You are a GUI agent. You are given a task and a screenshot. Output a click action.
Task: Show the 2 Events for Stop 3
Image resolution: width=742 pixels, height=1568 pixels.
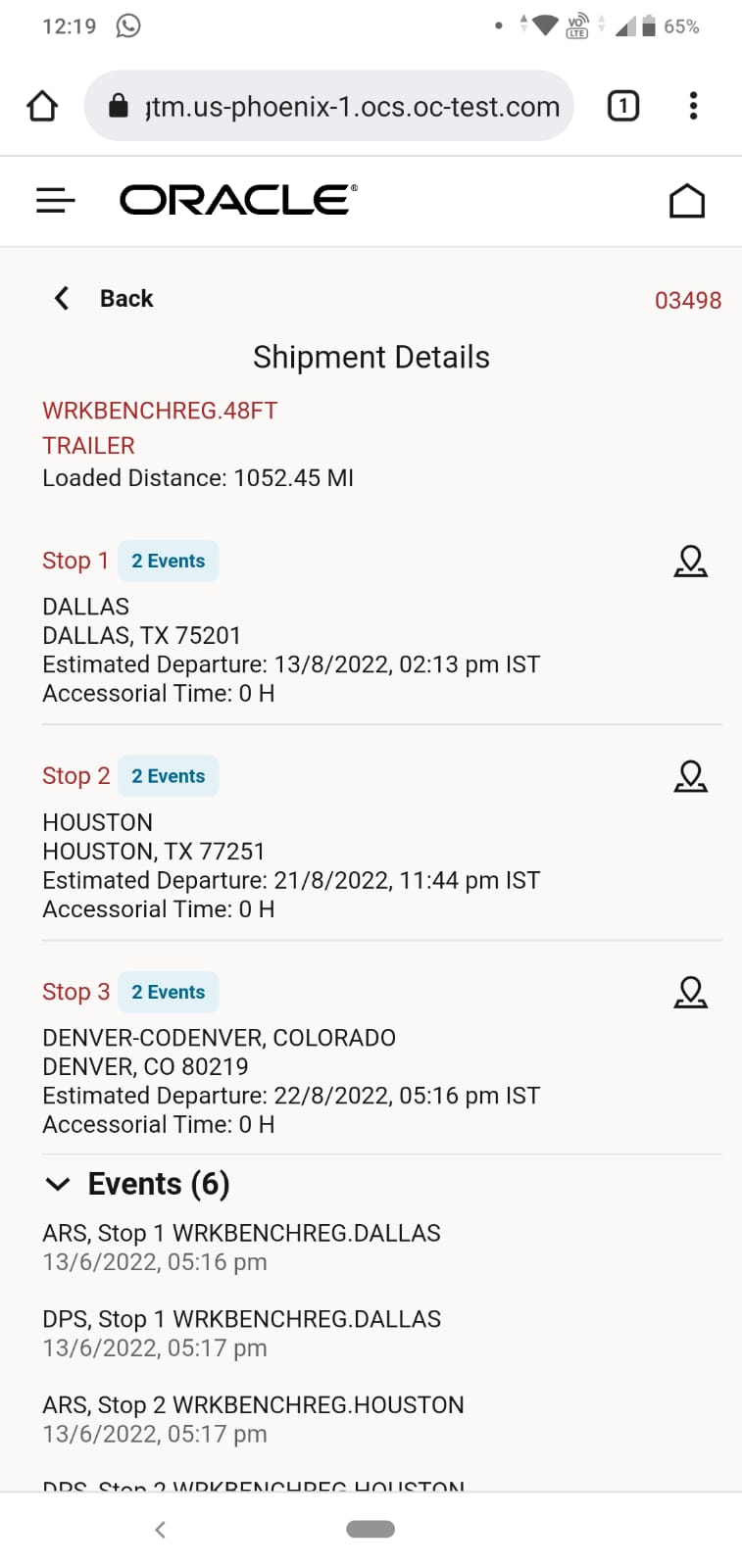[x=169, y=993]
